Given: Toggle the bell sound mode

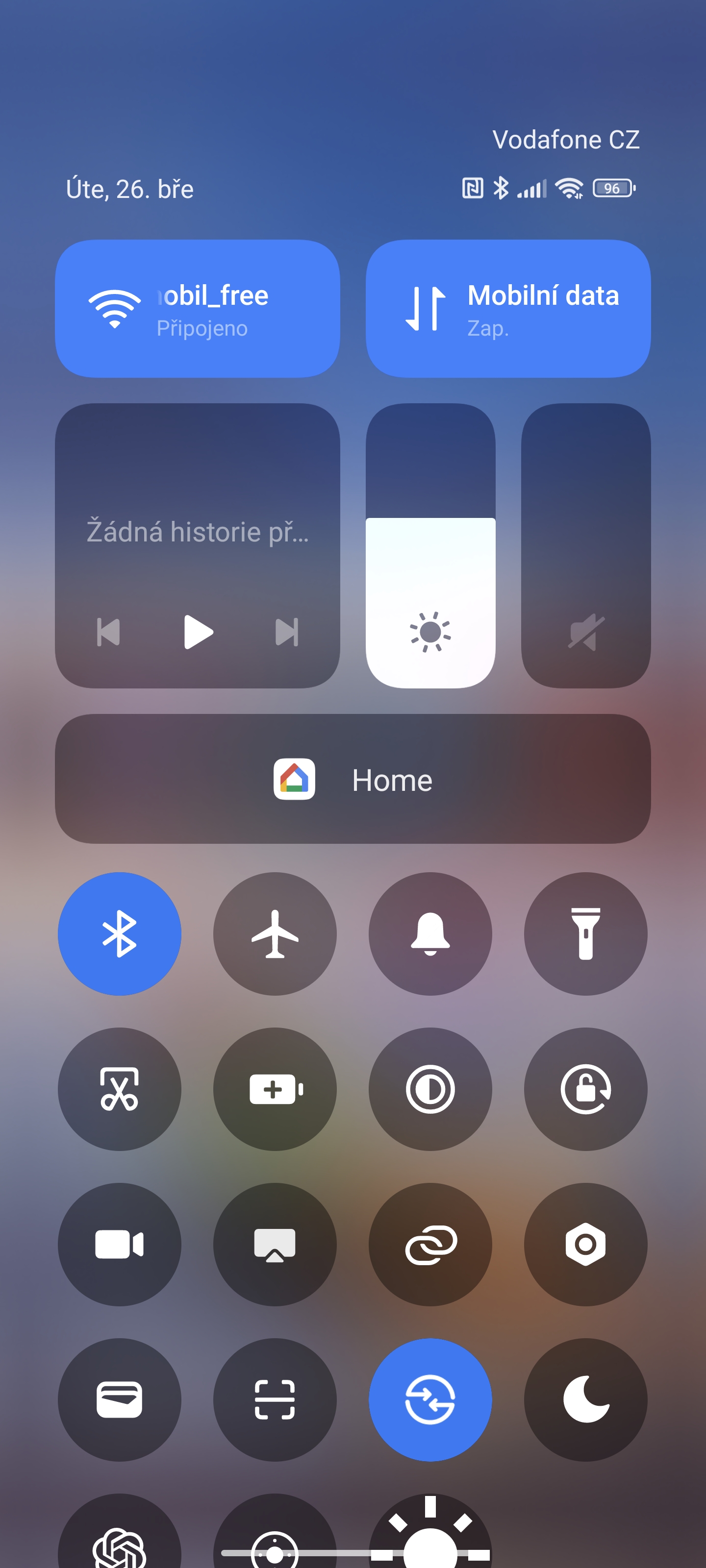Looking at the screenshot, I should tap(430, 934).
